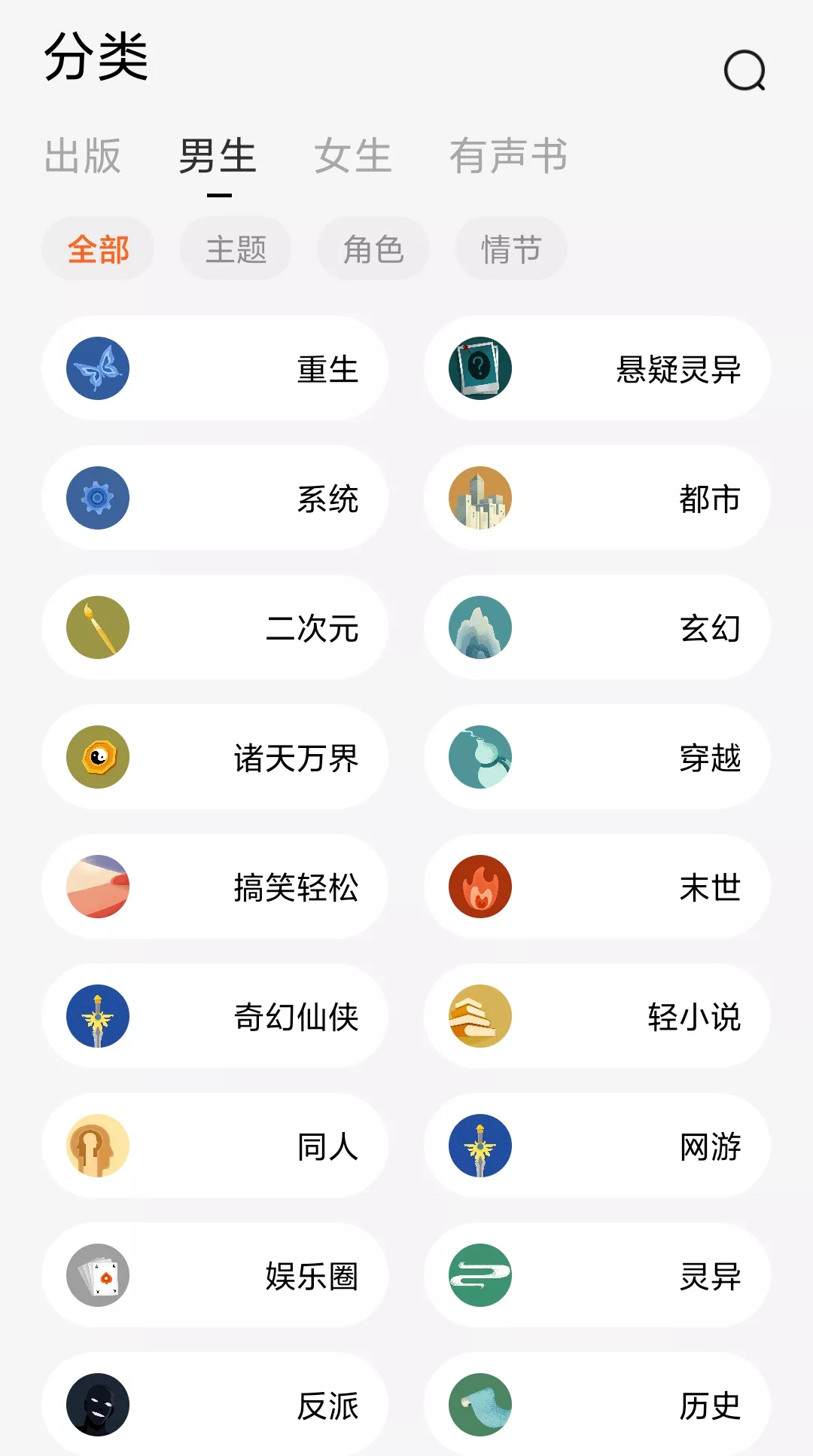Switch to the 女生 tab

coord(352,156)
